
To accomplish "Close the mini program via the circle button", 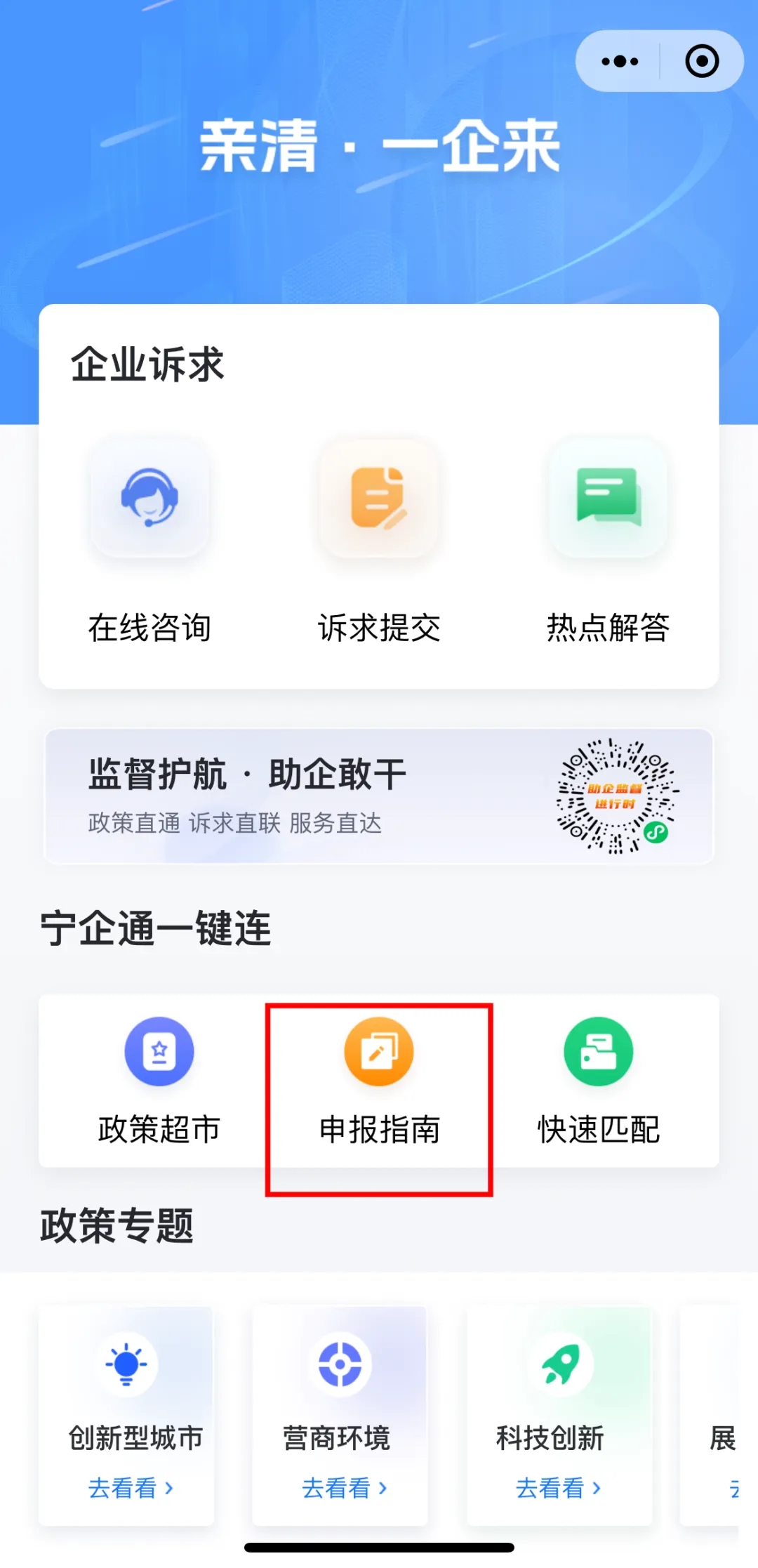I will 701,61.
